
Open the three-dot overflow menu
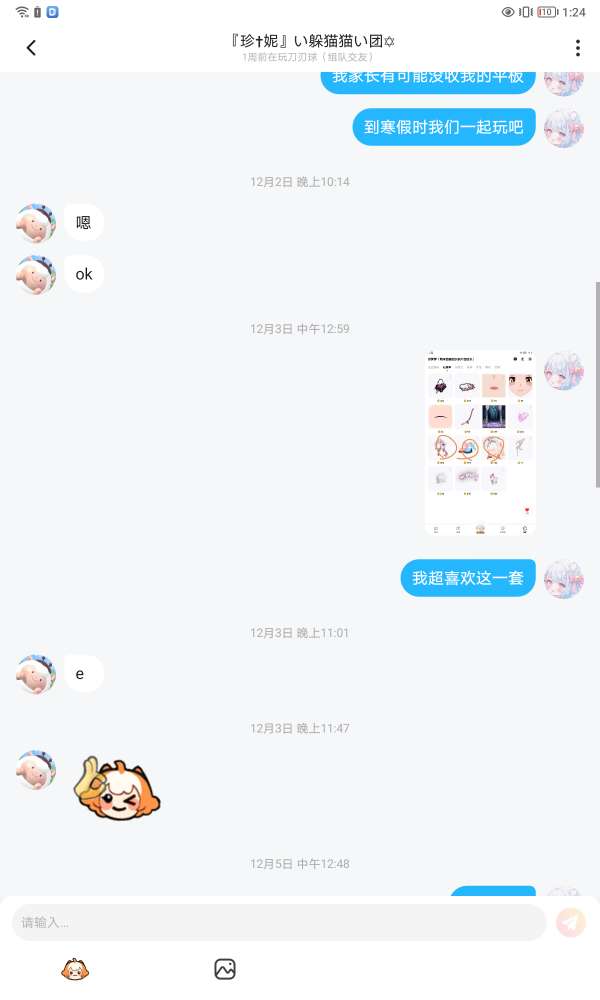(577, 48)
